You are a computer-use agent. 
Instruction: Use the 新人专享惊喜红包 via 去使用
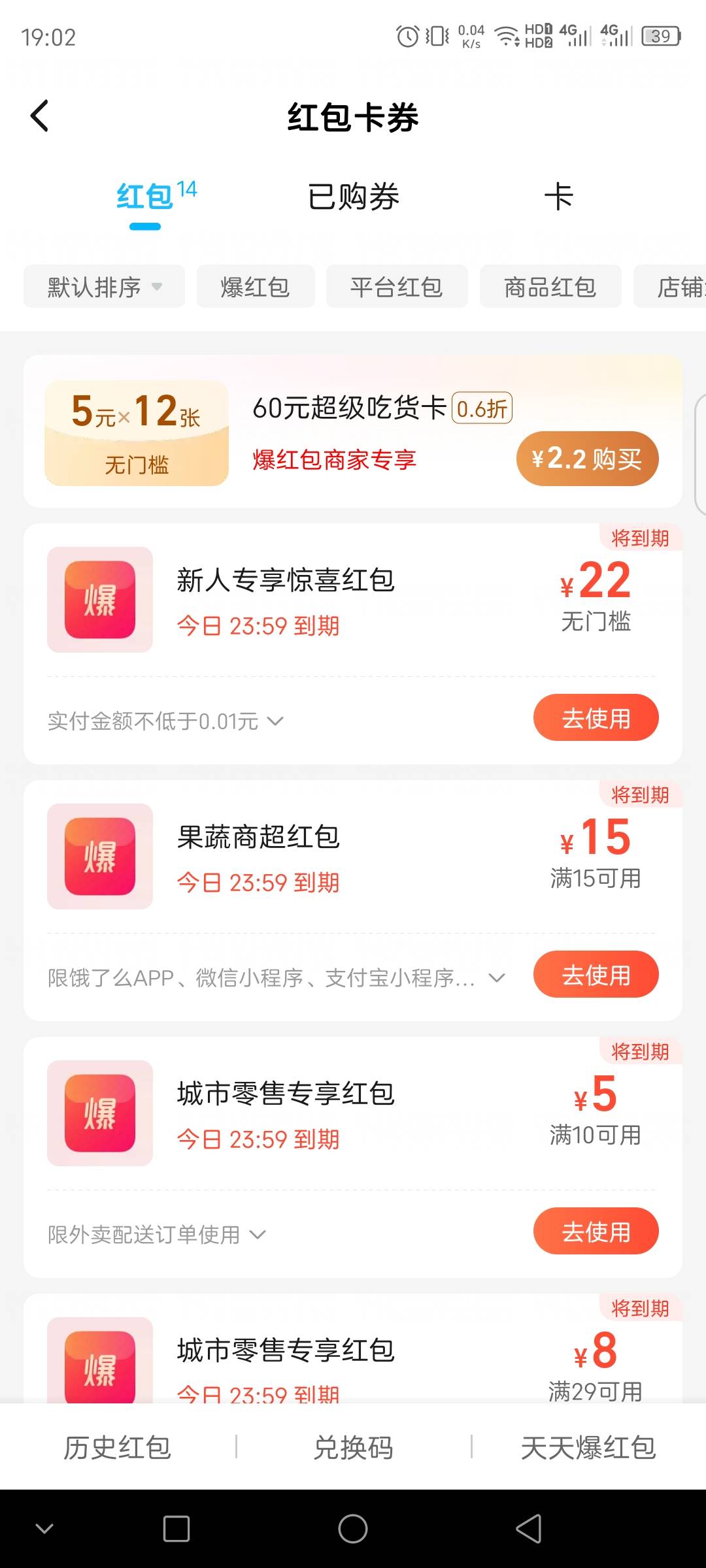[x=596, y=717]
